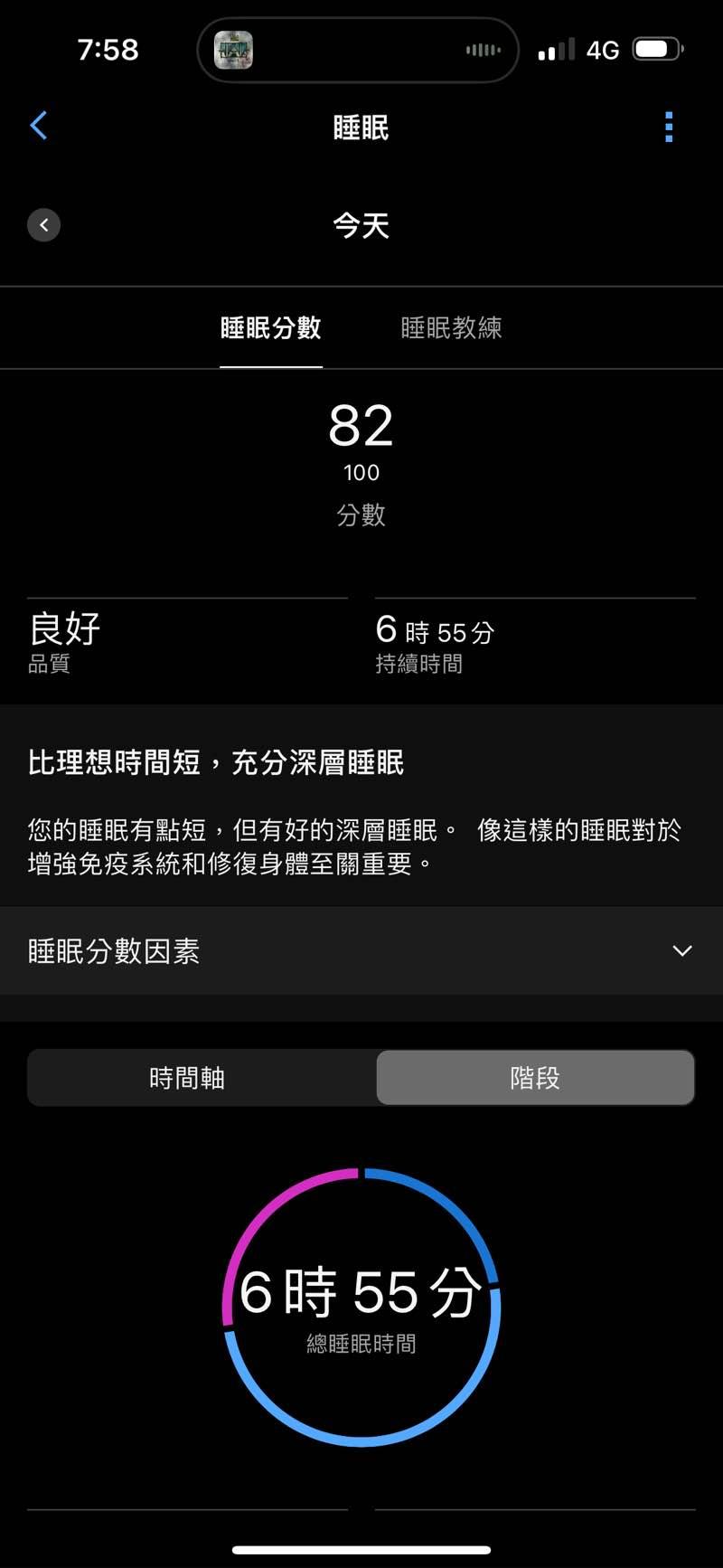Switch to the 睡眠教練 tab
The image size is (723, 1568).
click(x=451, y=327)
